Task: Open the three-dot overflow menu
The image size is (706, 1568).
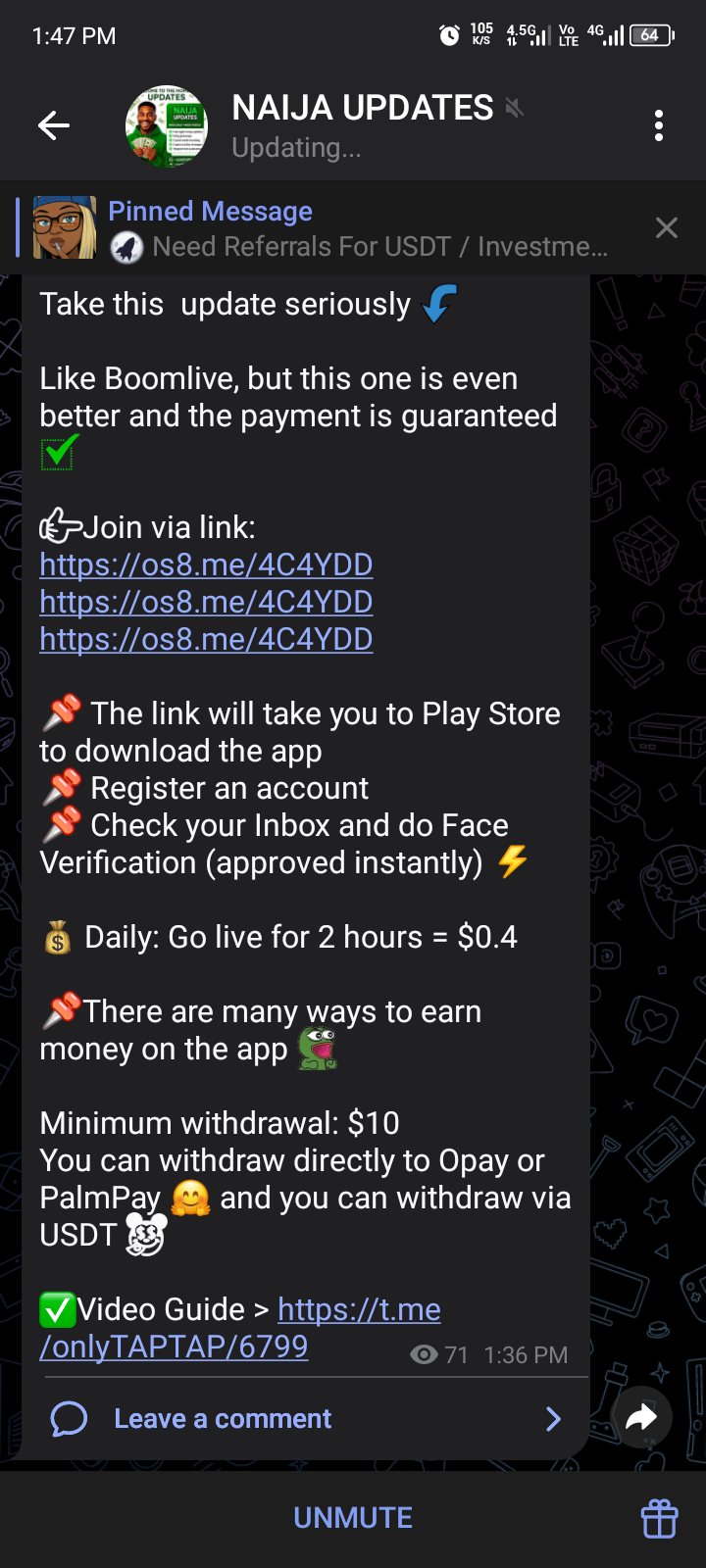Action: 658,125
